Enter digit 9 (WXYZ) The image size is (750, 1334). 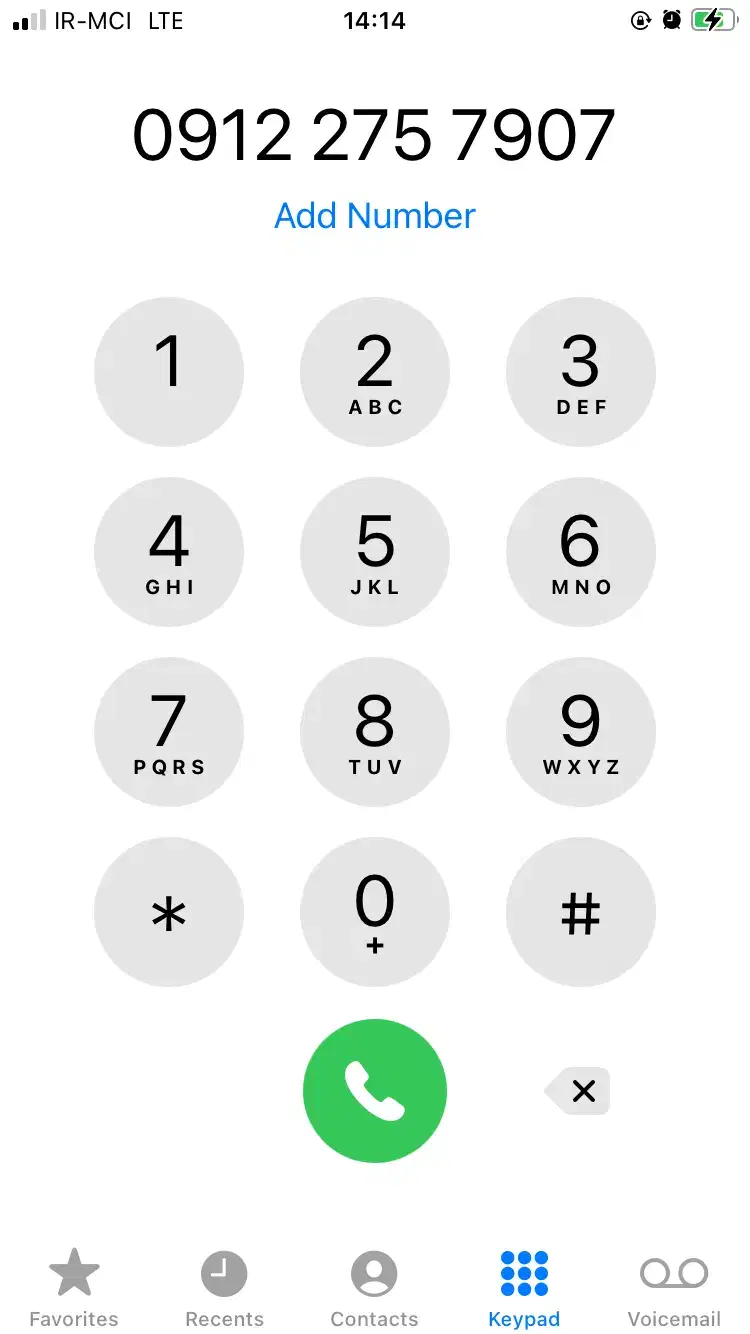(581, 732)
